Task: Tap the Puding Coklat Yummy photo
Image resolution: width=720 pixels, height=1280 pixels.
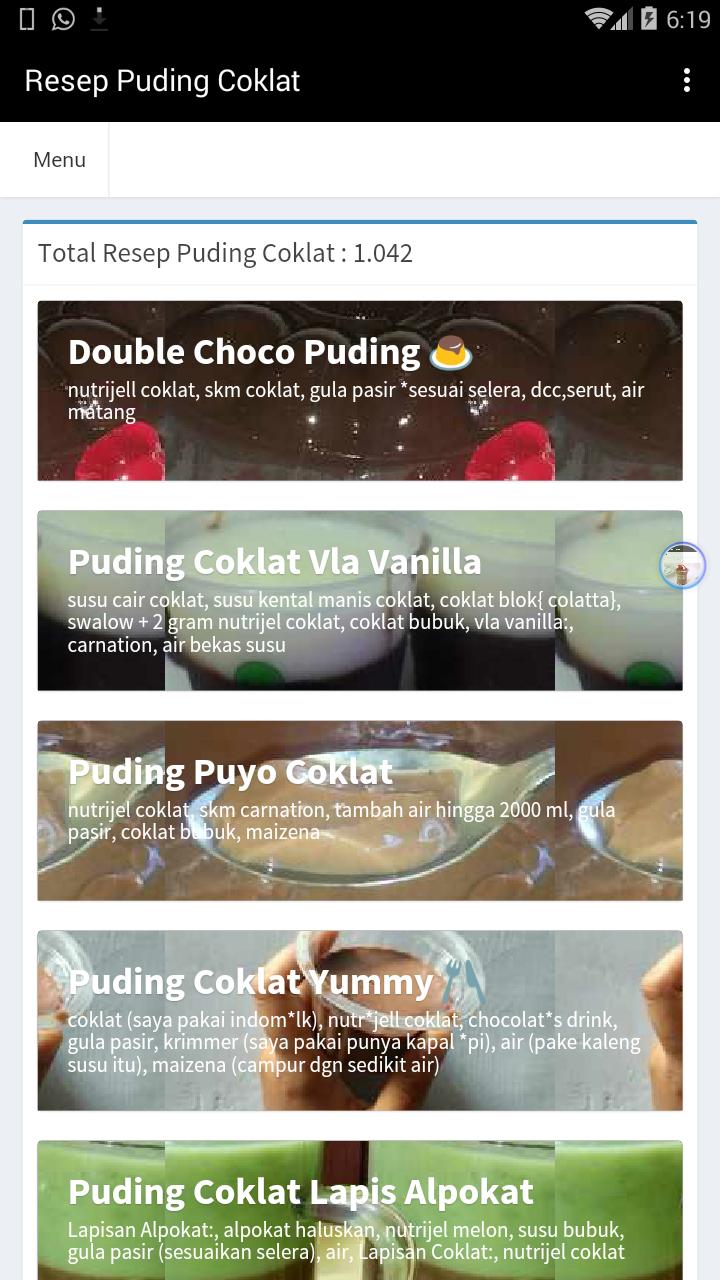Action: pyautogui.click(x=360, y=950)
